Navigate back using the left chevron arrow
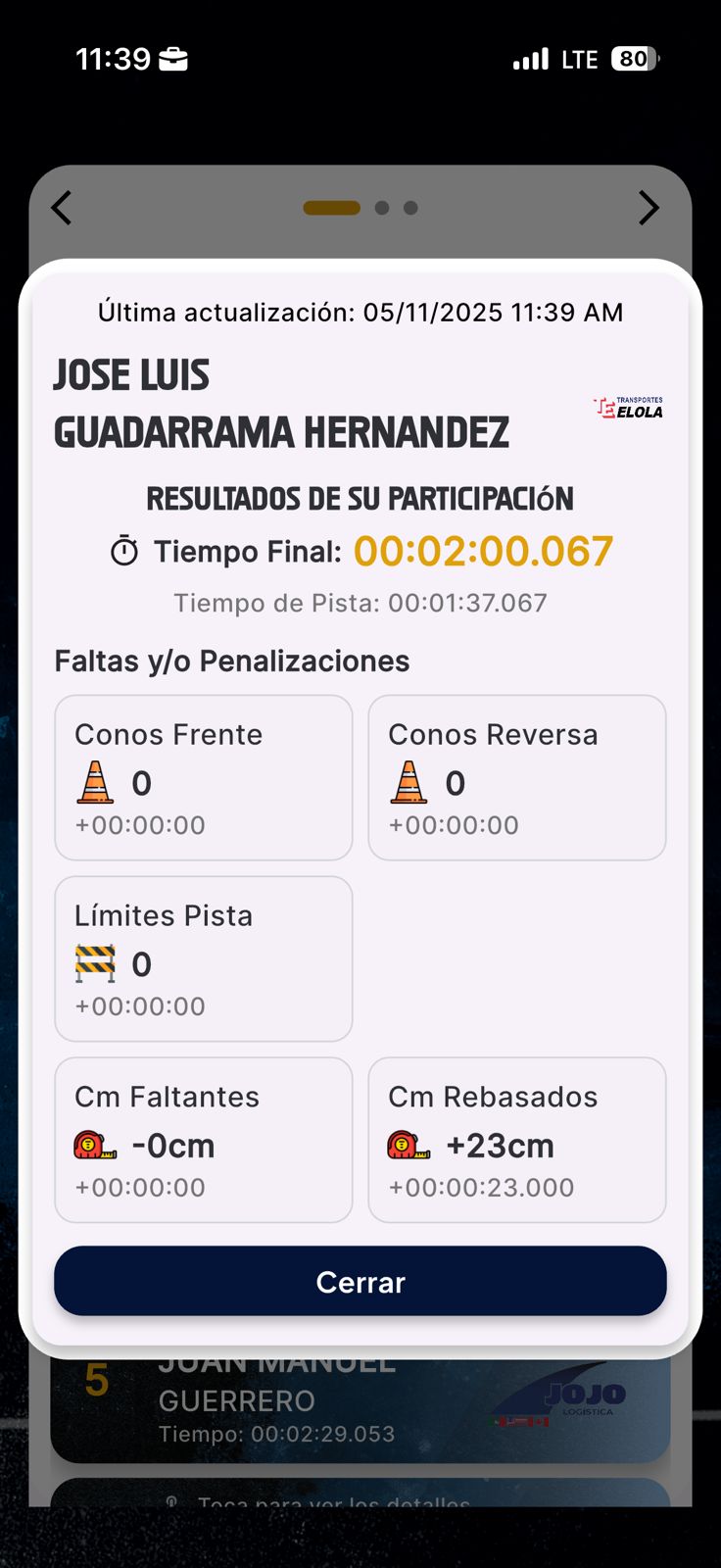Viewport: 721px width, 1568px height. click(x=61, y=208)
